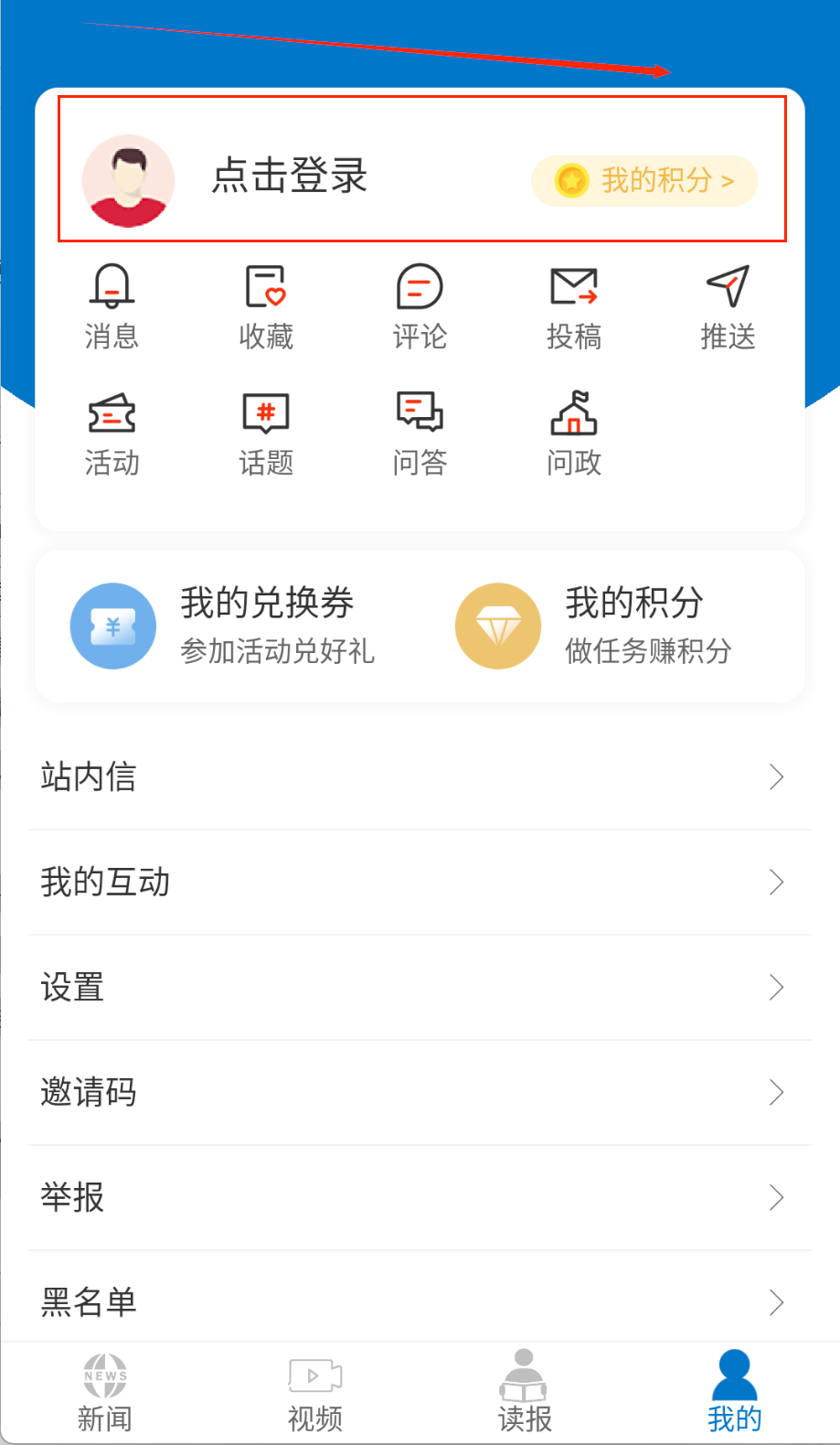
Task: Open 举报 report row
Action: (420, 1198)
